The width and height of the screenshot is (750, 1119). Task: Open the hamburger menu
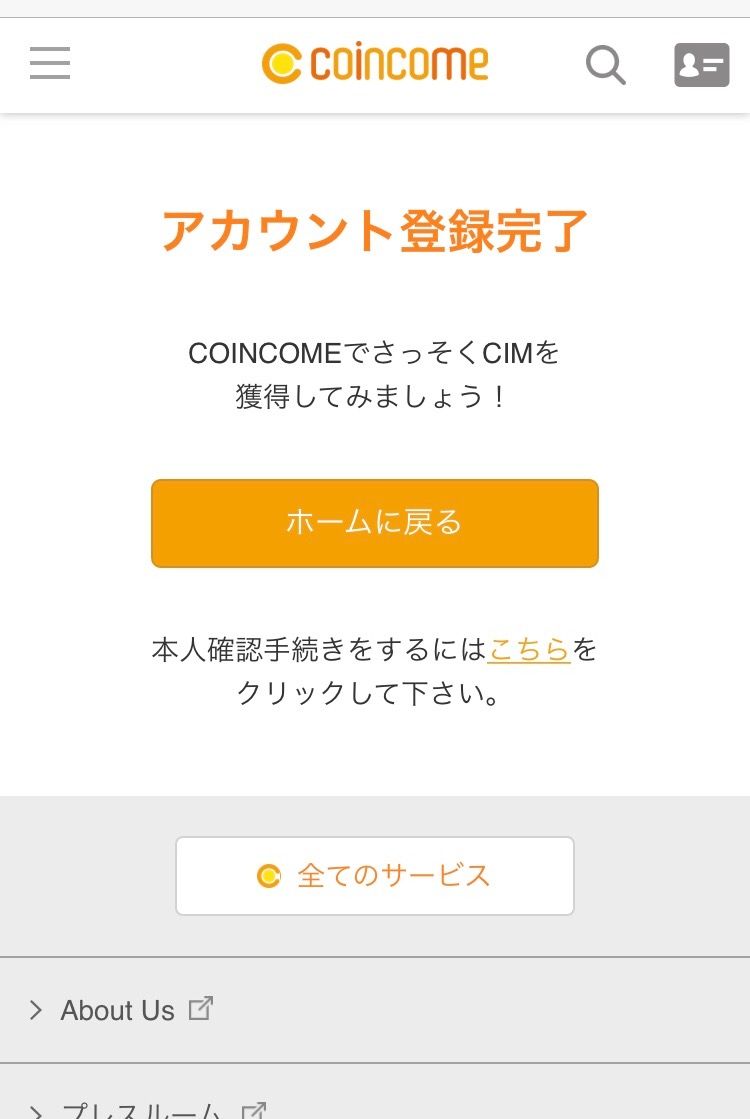point(50,64)
